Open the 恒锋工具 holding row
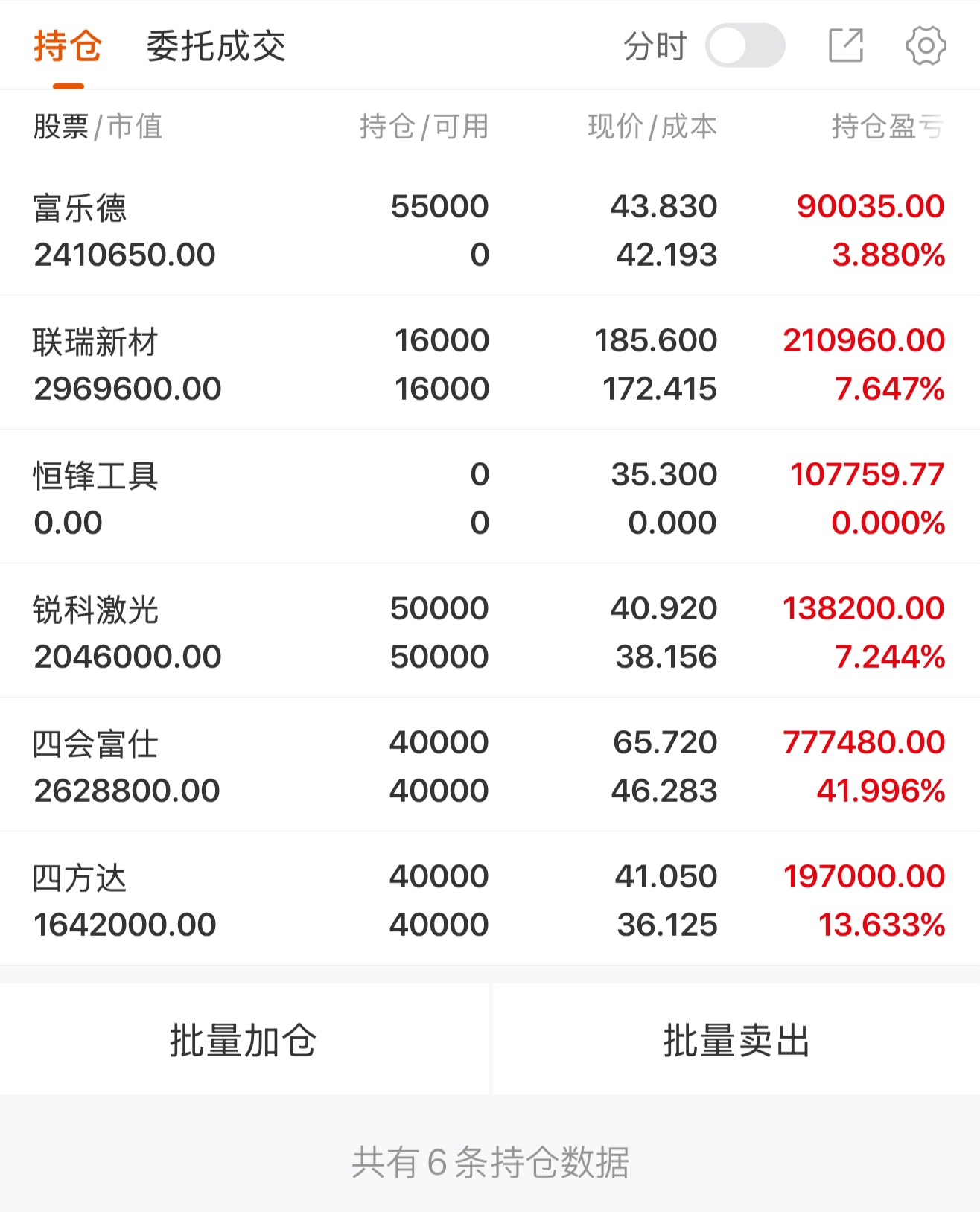 coord(490,497)
